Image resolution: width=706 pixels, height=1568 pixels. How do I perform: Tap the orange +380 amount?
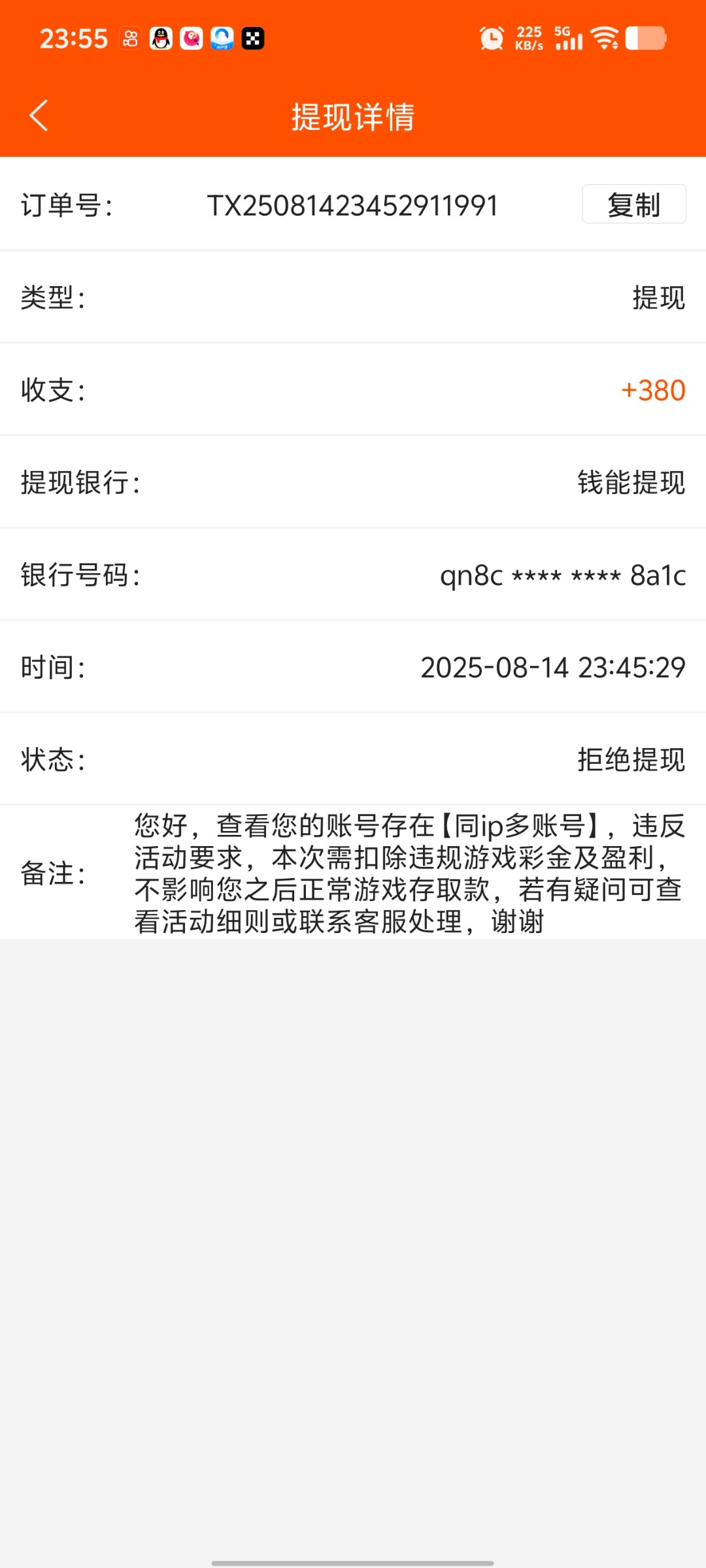(652, 391)
